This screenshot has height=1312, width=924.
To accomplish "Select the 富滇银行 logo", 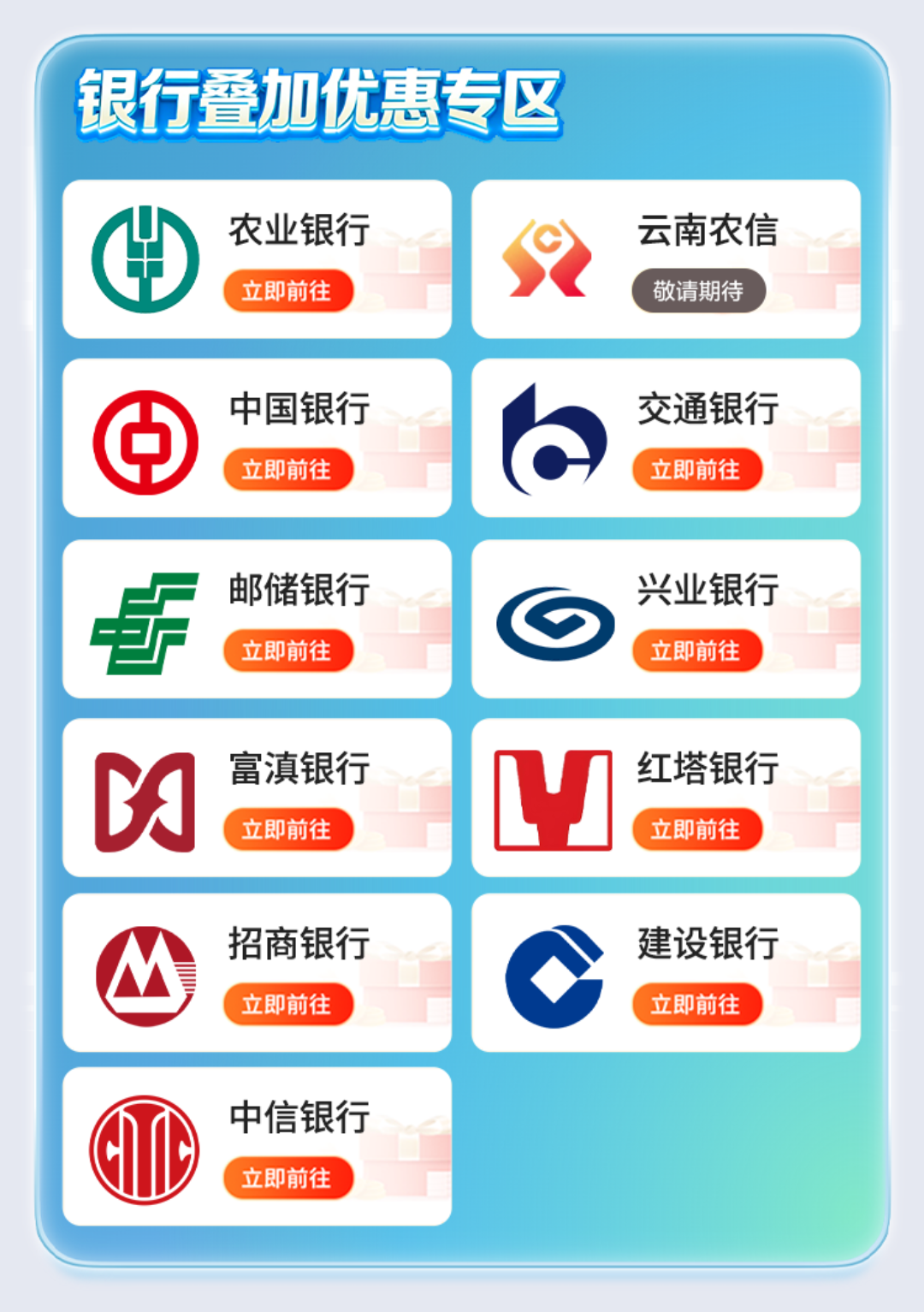I will click(x=144, y=796).
